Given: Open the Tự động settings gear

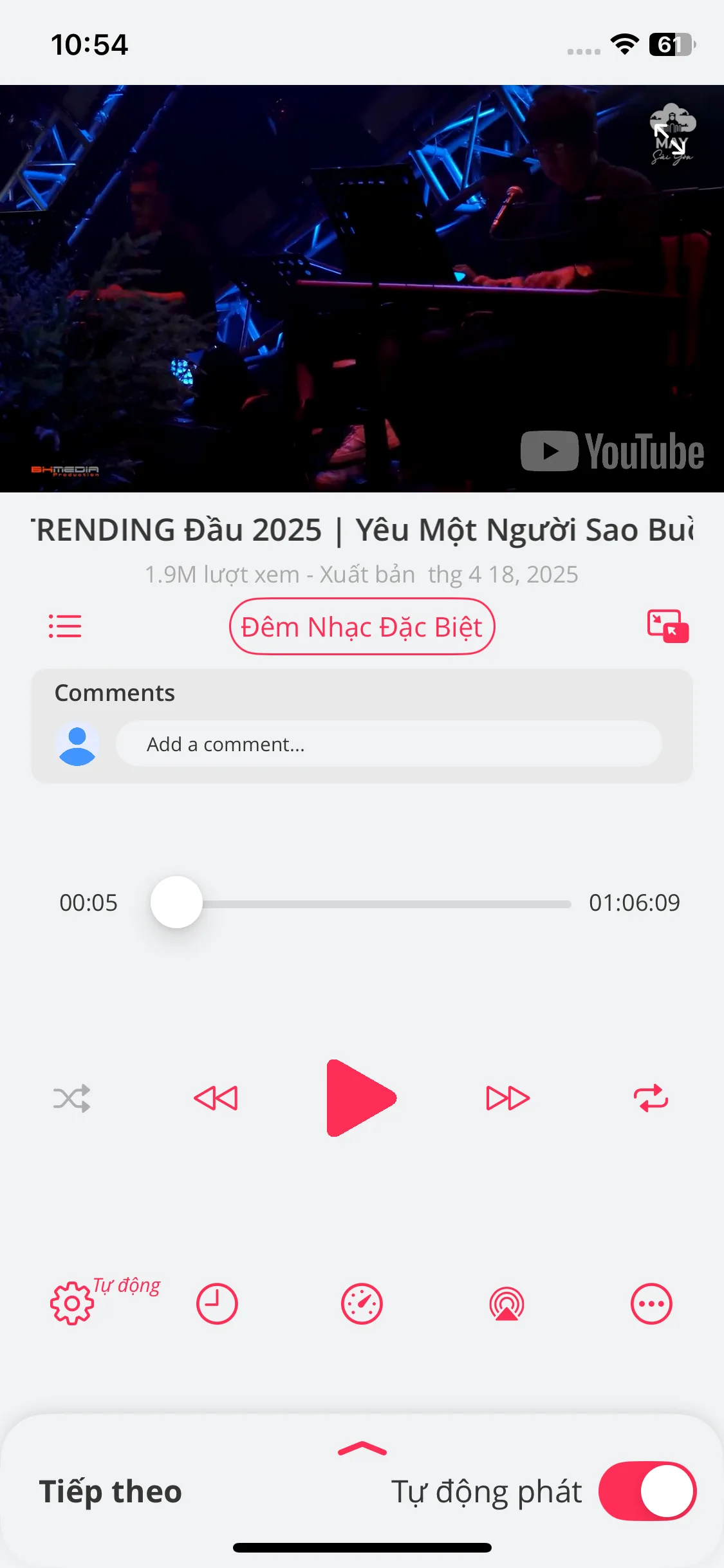Looking at the screenshot, I should [x=71, y=1303].
